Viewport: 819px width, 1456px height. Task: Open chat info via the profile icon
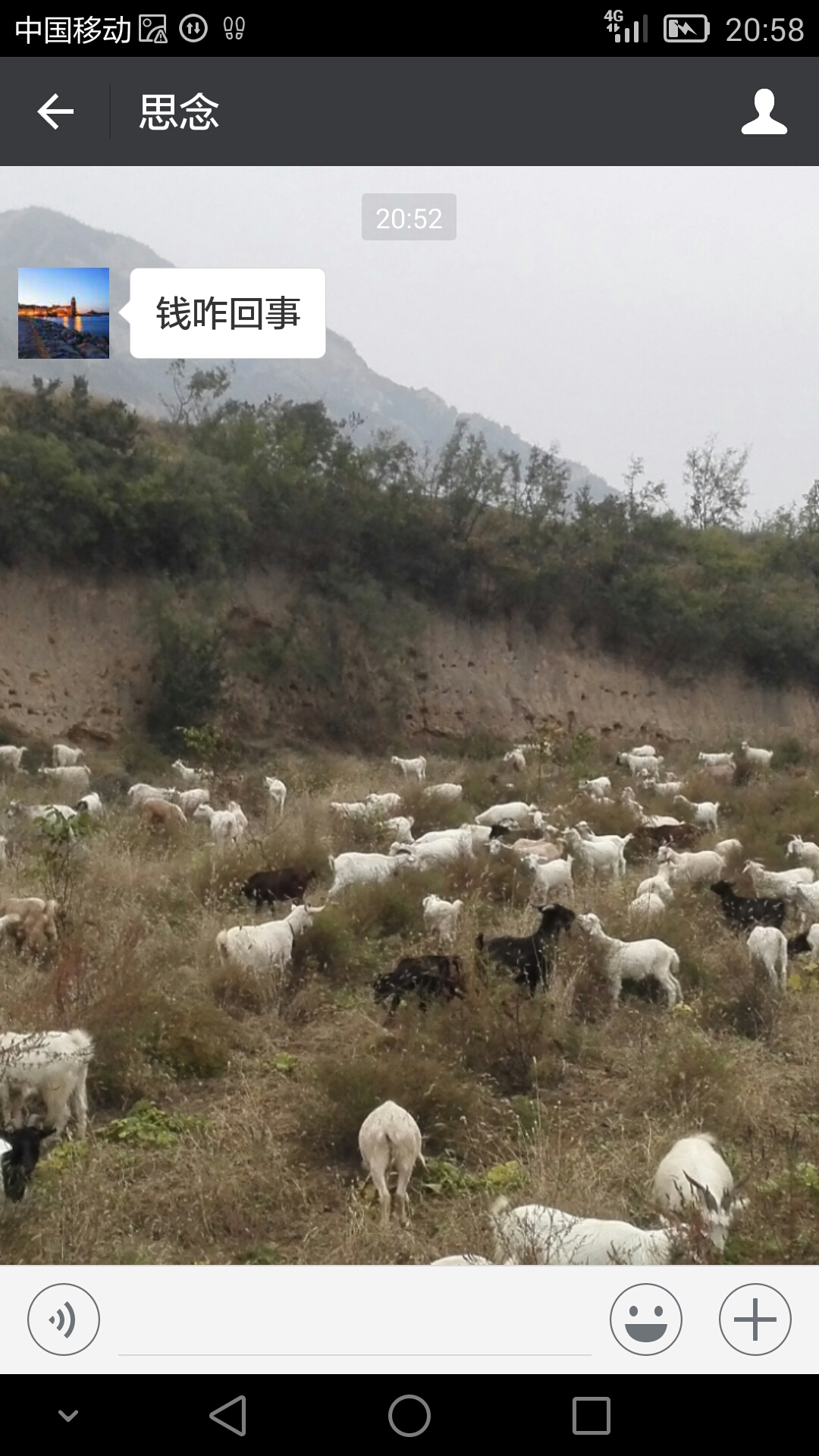pyautogui.click(x=764, y=111)
